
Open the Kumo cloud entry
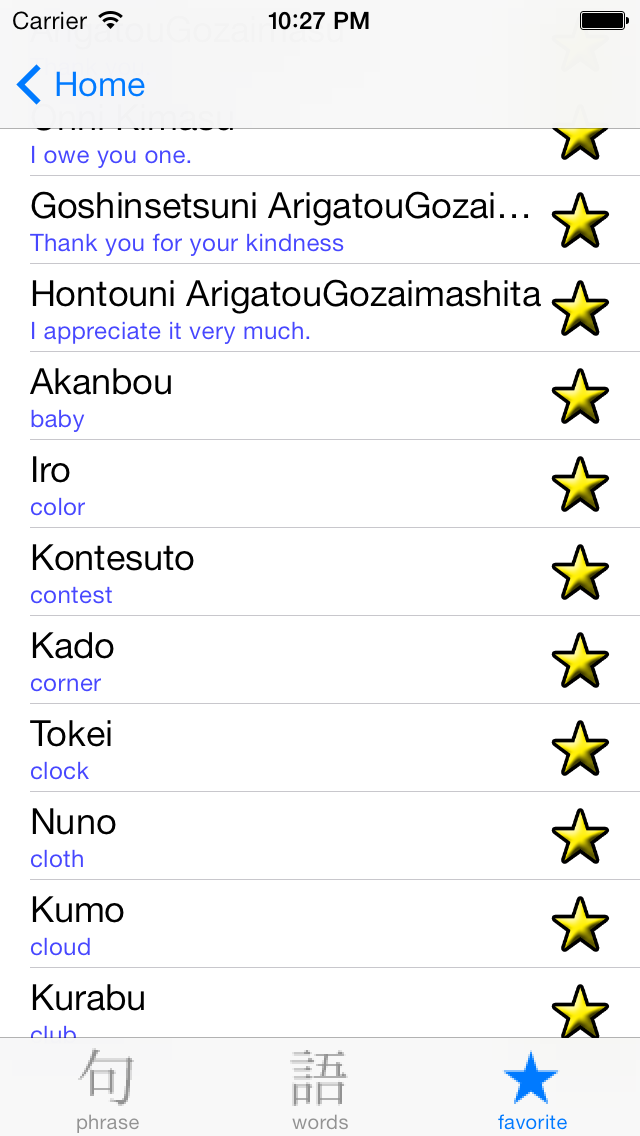320,924
